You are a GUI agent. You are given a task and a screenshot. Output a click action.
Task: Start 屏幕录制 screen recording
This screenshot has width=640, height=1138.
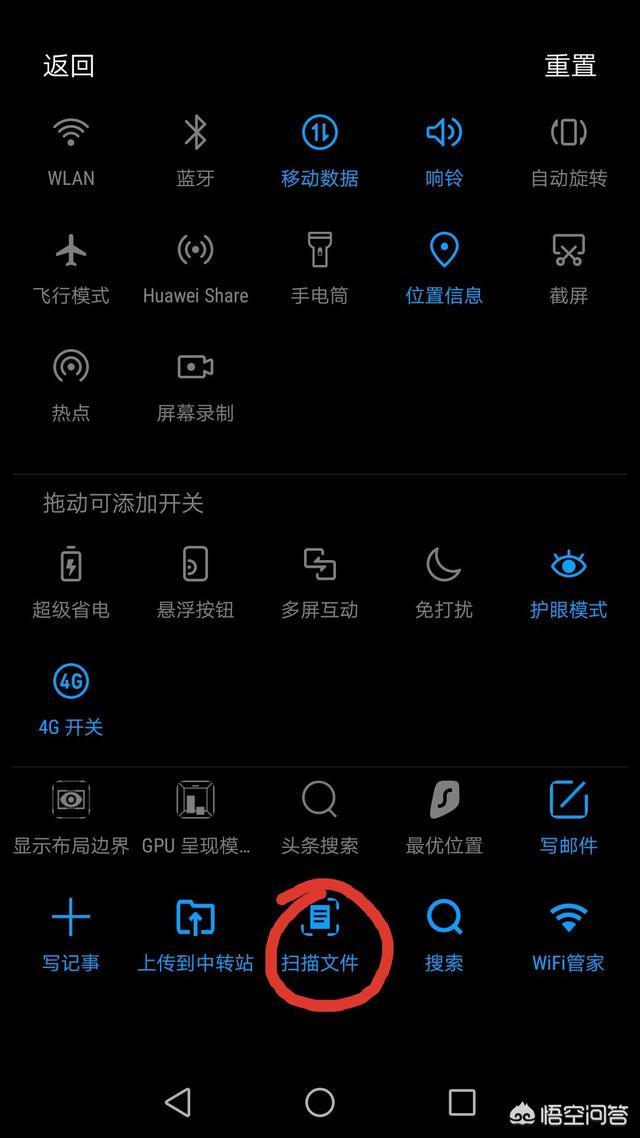[x=195, y=387]
